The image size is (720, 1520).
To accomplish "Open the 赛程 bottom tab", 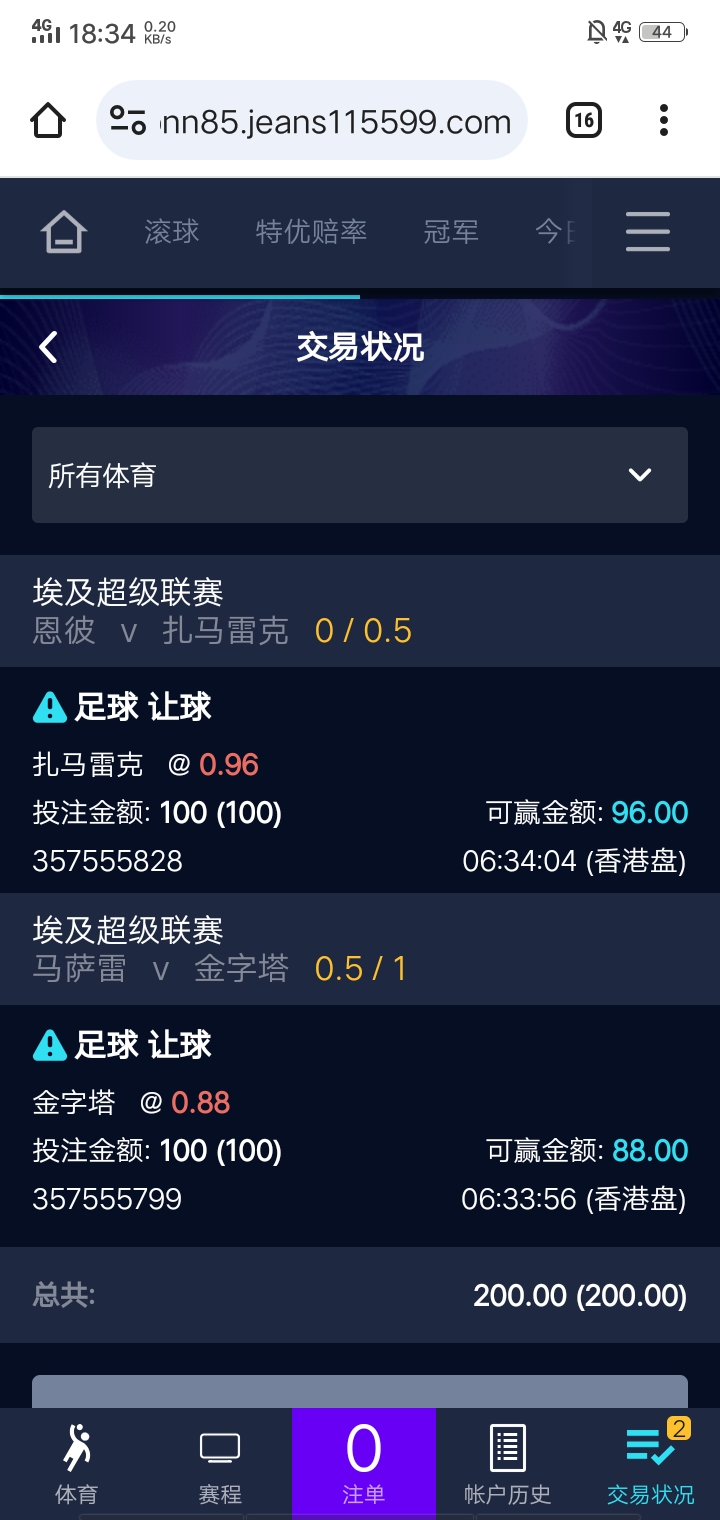I will (x=220, y=1464).
